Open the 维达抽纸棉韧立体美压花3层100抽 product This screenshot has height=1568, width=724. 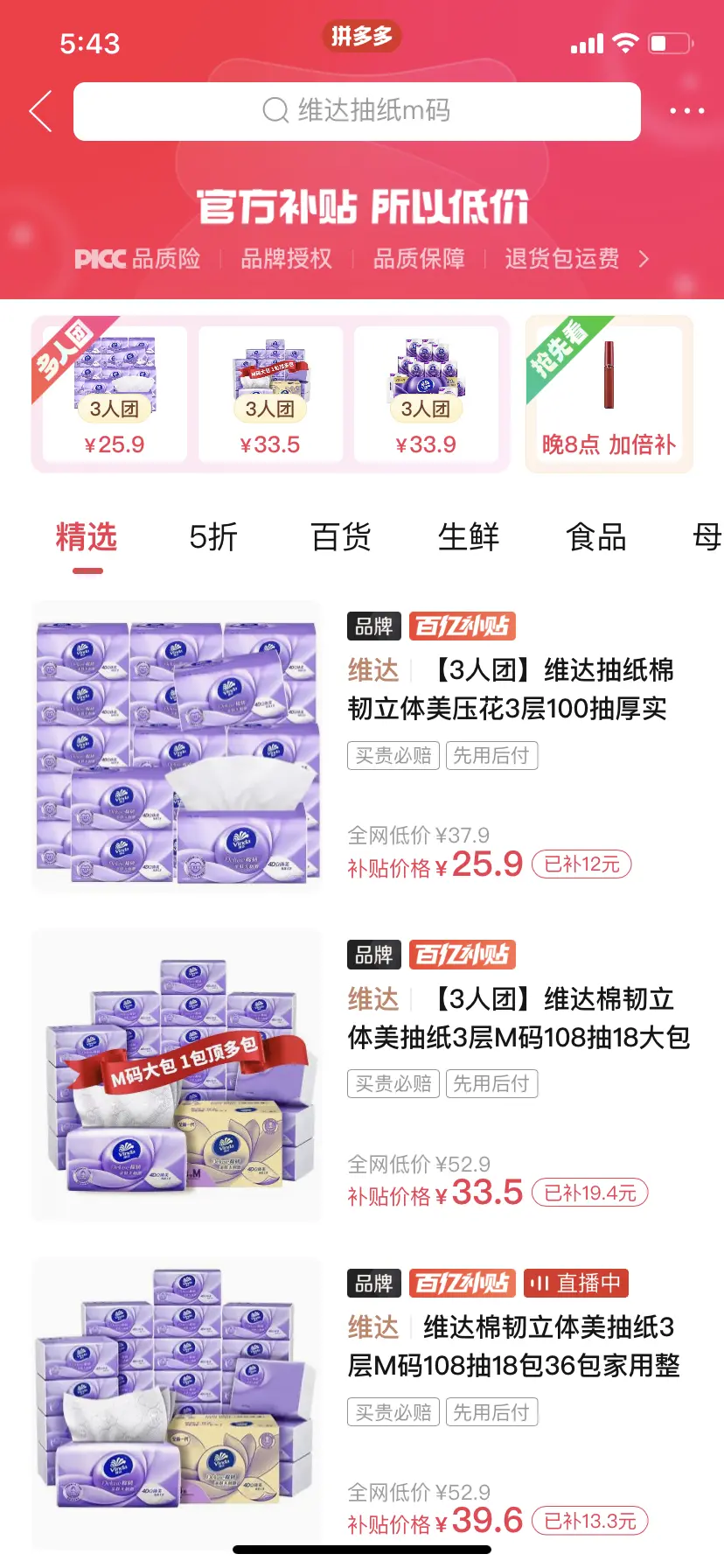511,689
